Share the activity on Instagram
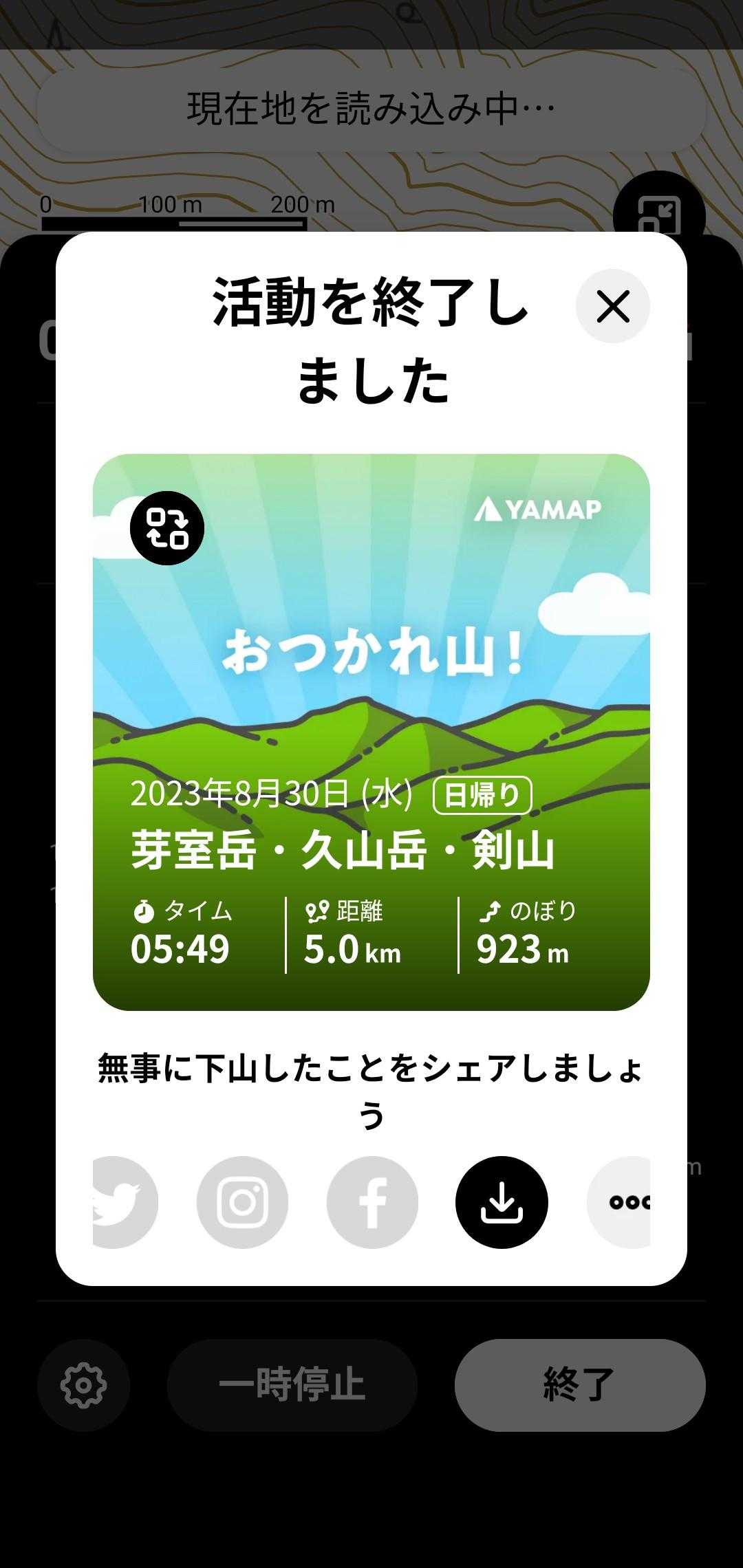The height and width of the screenshot is (1568, 743). click(242, 1201)
